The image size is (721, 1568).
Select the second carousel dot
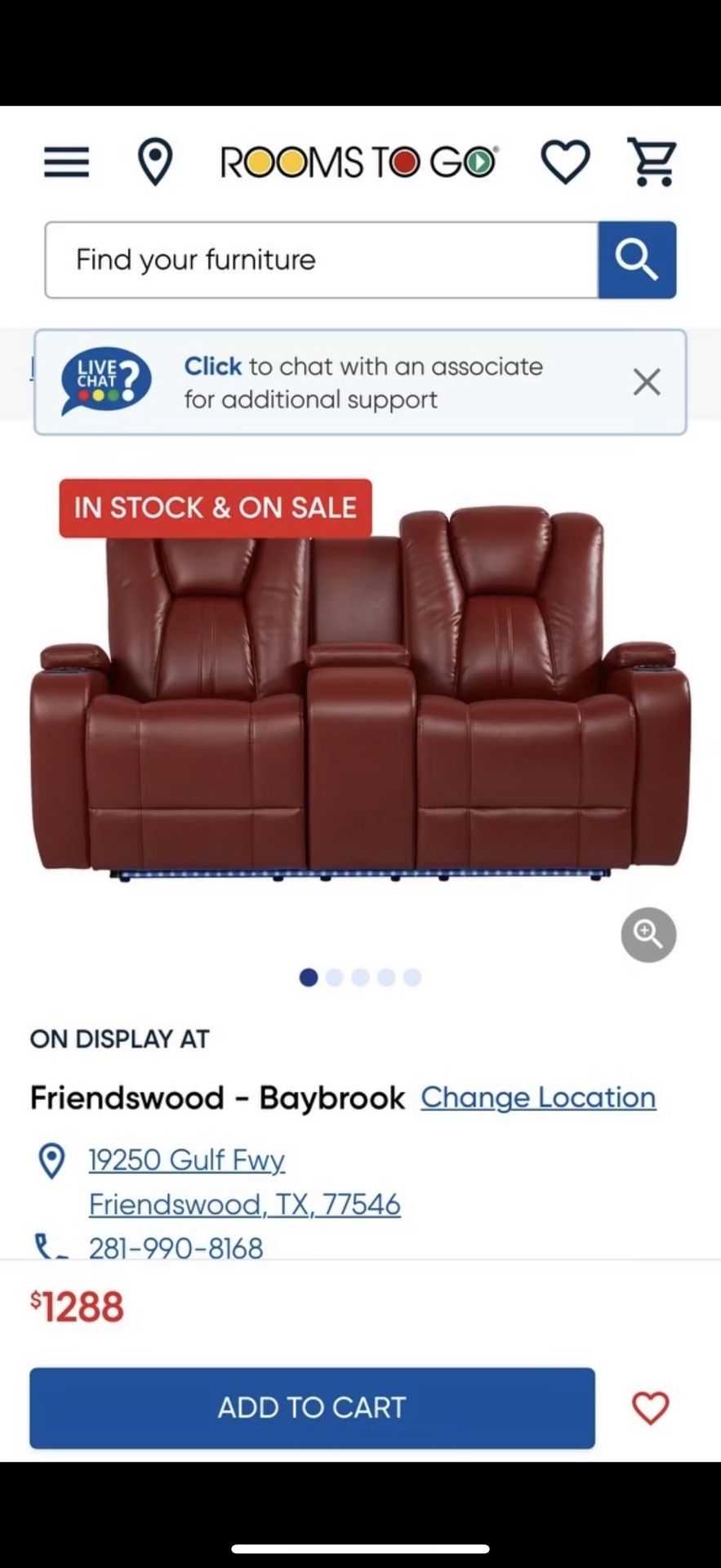(x=334, y=978)
